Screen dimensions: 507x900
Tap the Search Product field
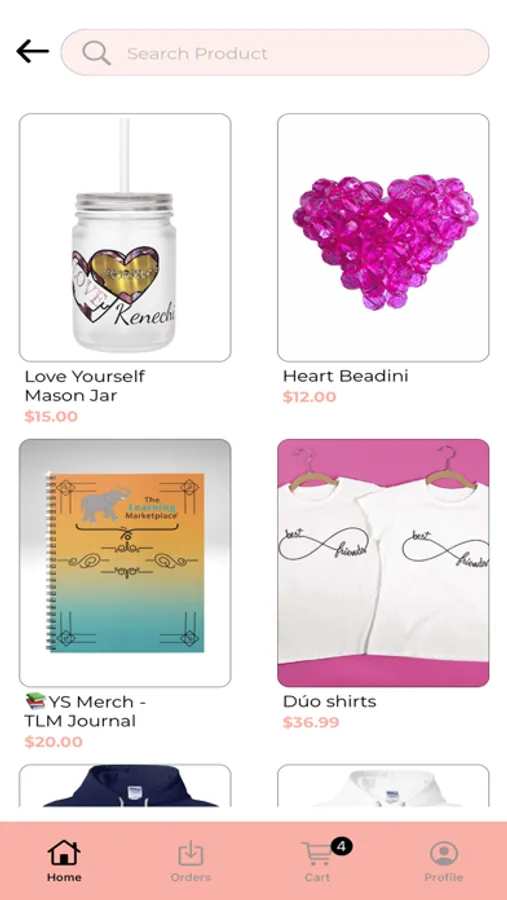tap(274, 52)
